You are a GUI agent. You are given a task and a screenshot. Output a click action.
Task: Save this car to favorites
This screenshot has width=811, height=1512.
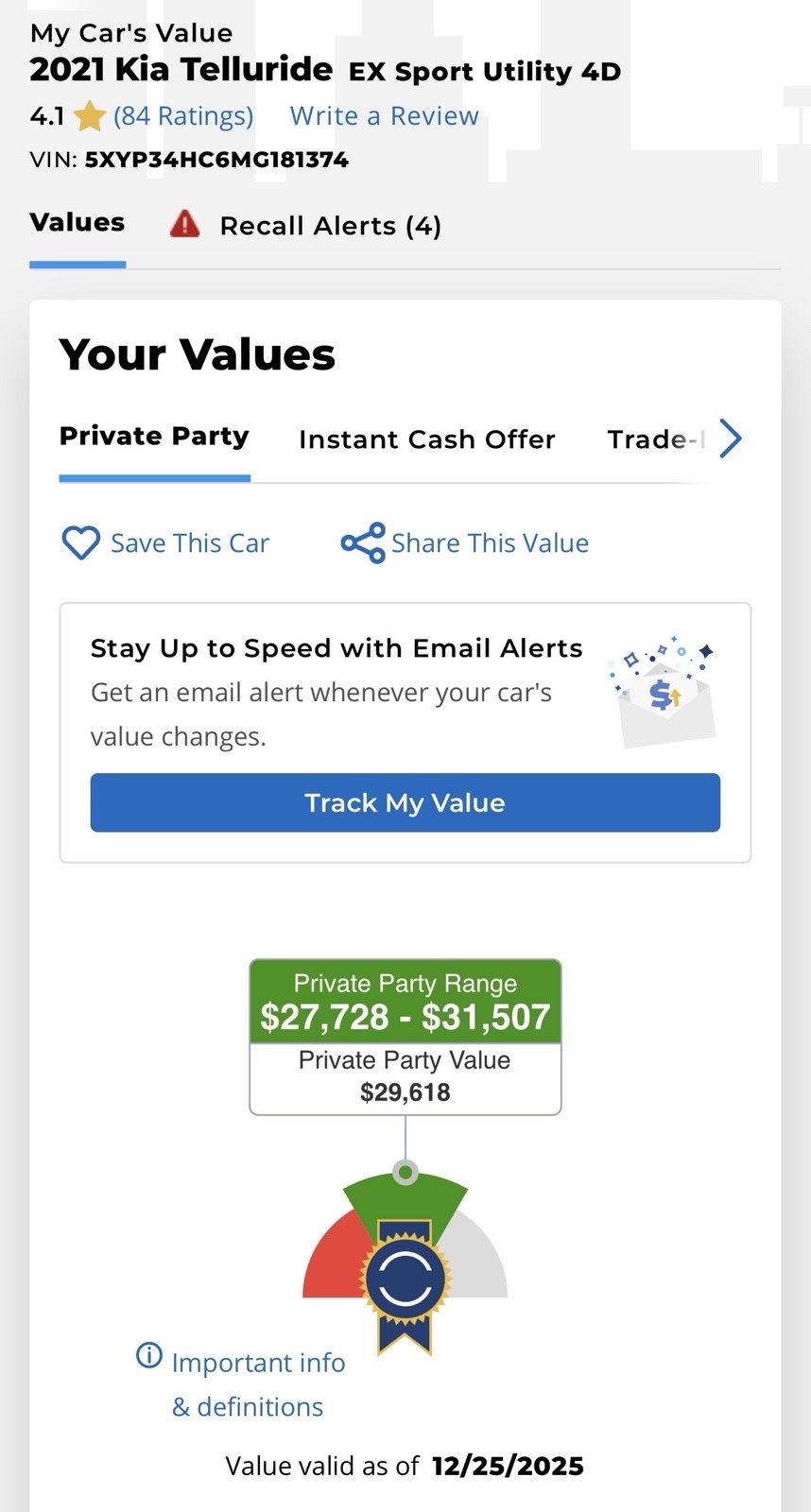(165, 543)
